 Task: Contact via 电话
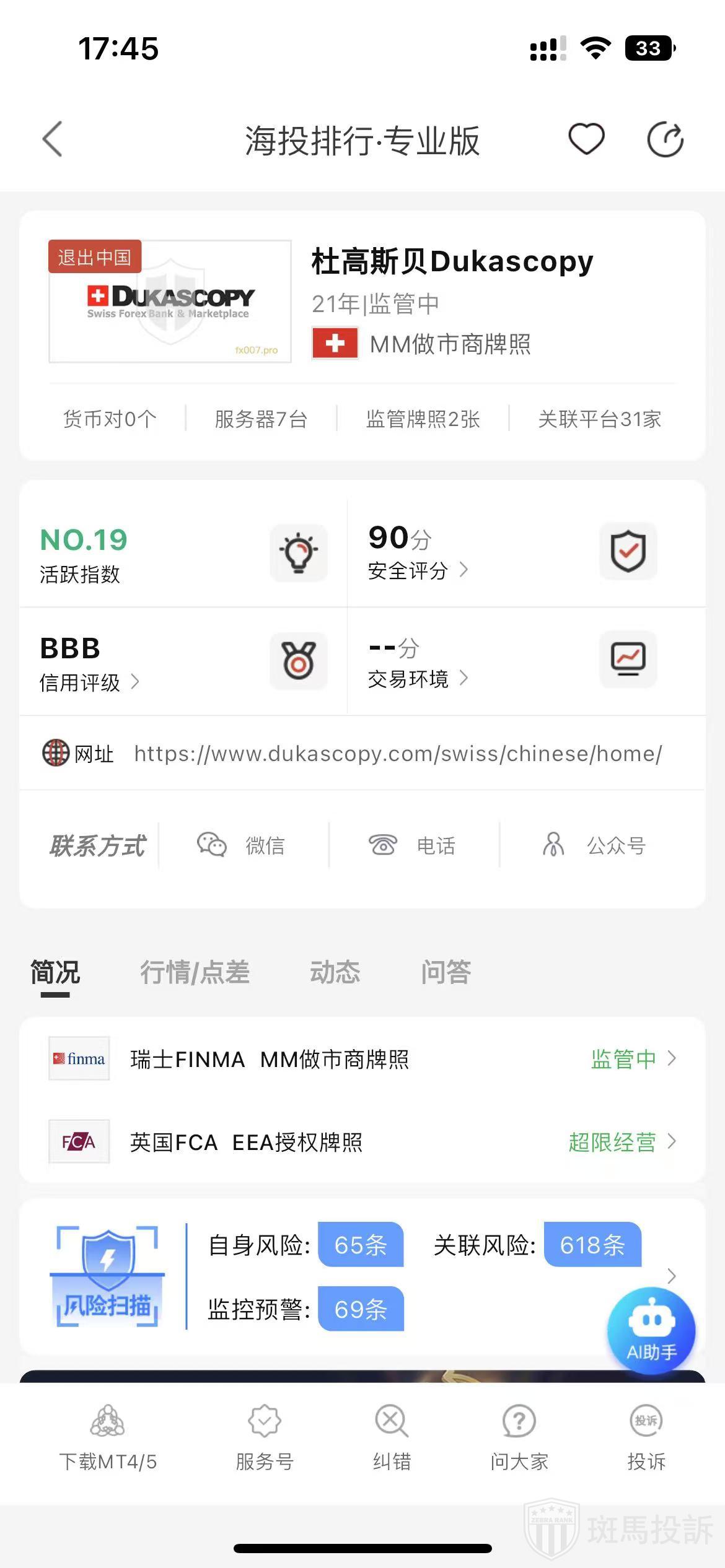413,845
